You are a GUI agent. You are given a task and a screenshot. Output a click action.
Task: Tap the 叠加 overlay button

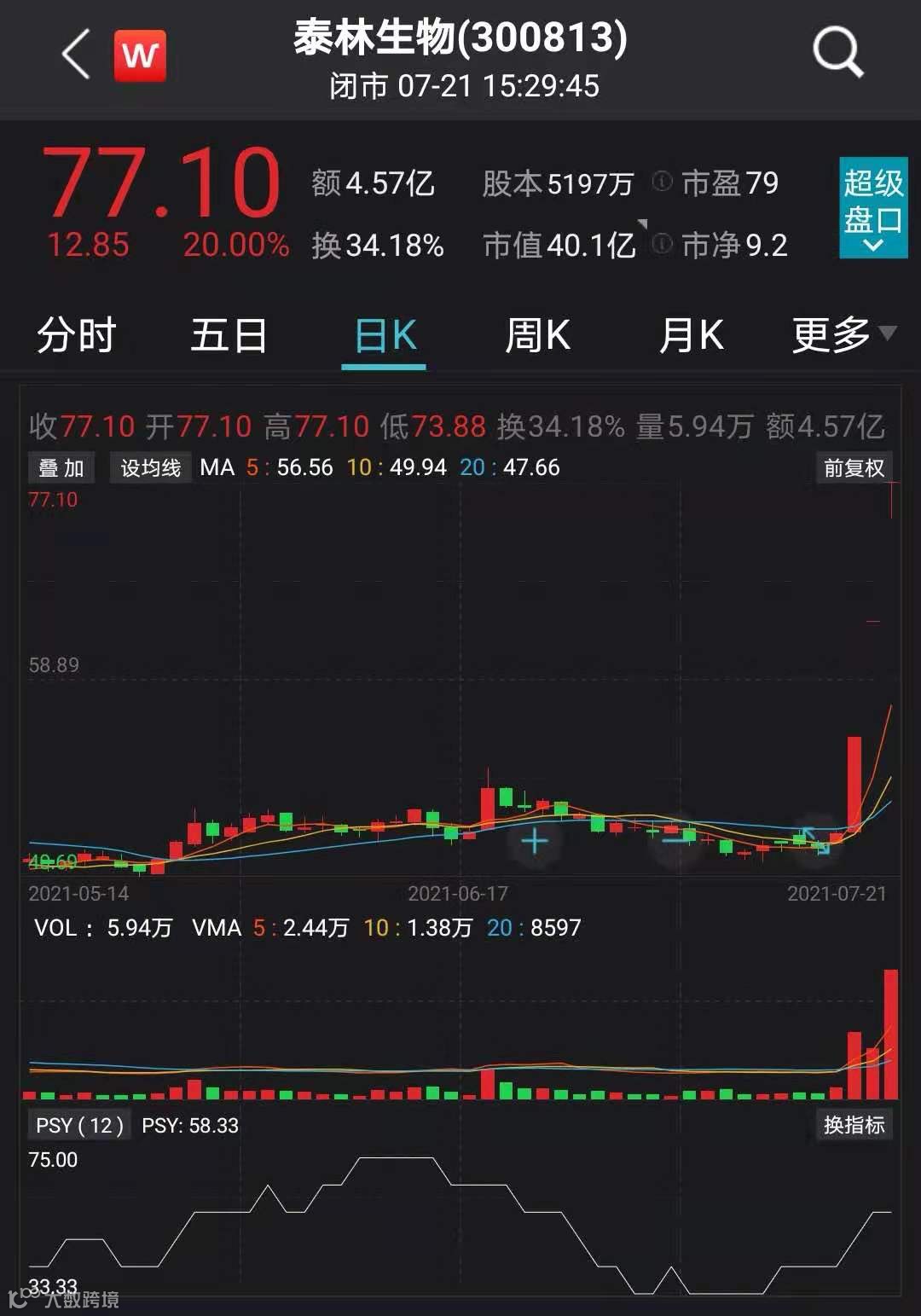point(61,468)
